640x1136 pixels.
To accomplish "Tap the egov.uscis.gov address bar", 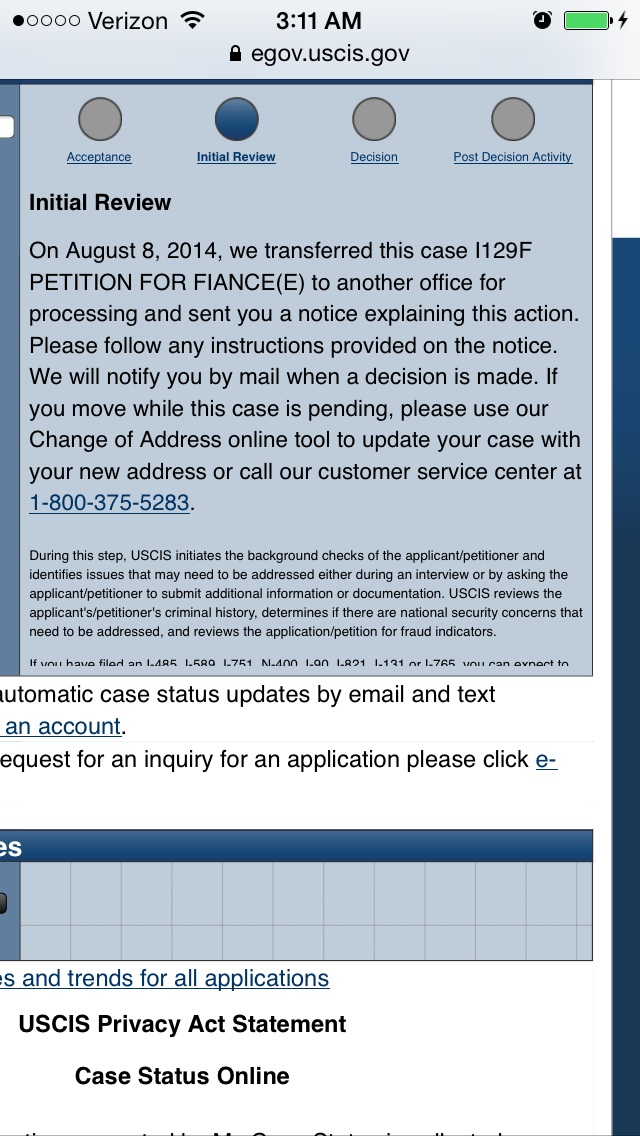I will tap(320, 54).
